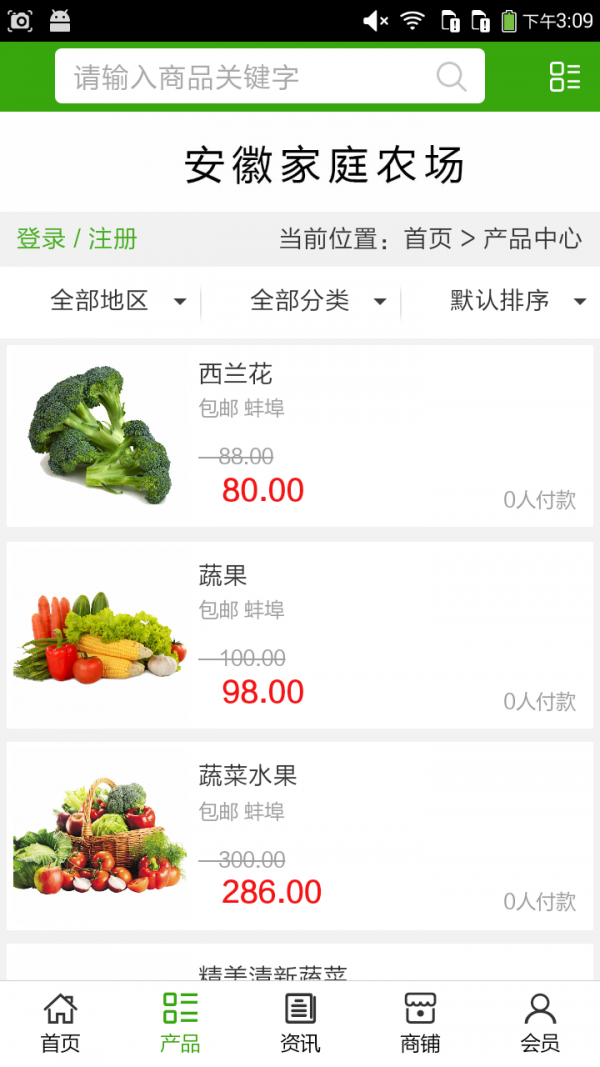This screenshot has width=600, height=1067.
Task: Go to the 首页 home tab
Action: [x=60, y=1024]
